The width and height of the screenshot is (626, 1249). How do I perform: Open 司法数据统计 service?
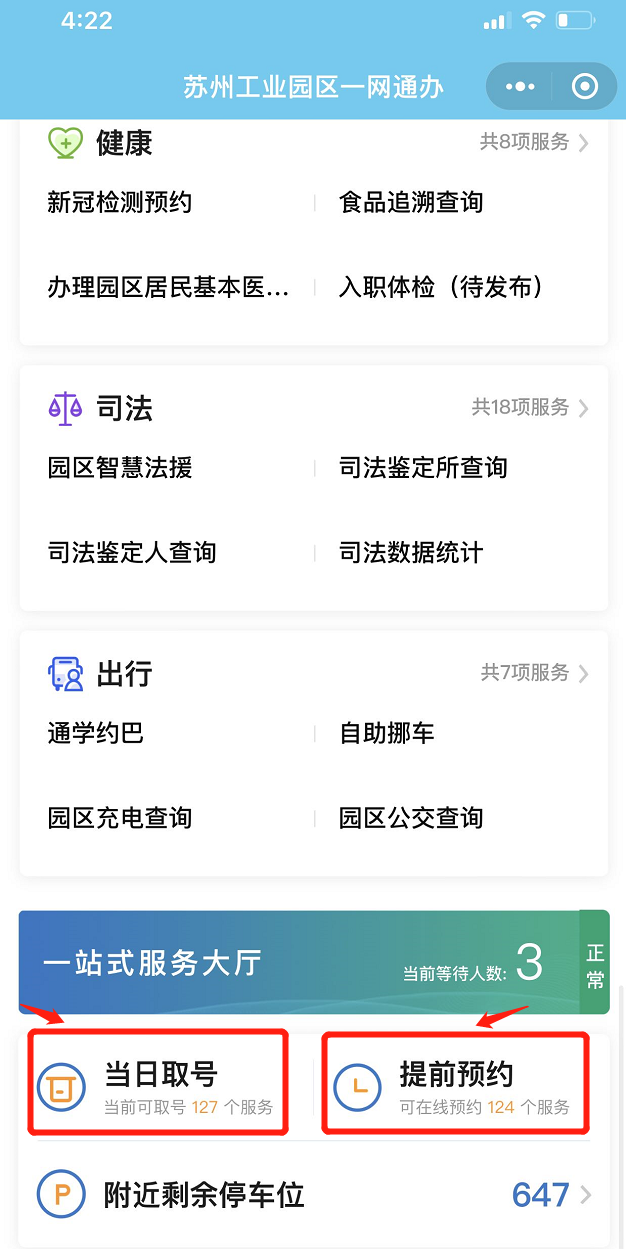click(411, 553)
